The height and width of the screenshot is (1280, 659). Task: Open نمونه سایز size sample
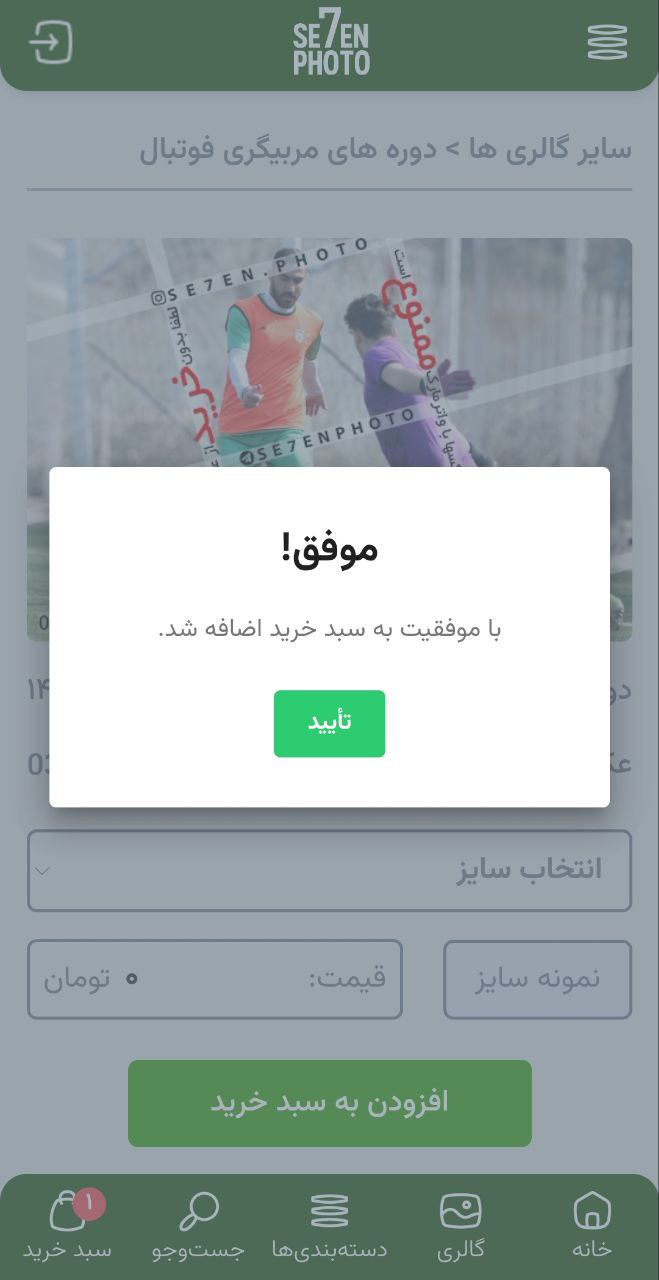[x=537, y=979]
